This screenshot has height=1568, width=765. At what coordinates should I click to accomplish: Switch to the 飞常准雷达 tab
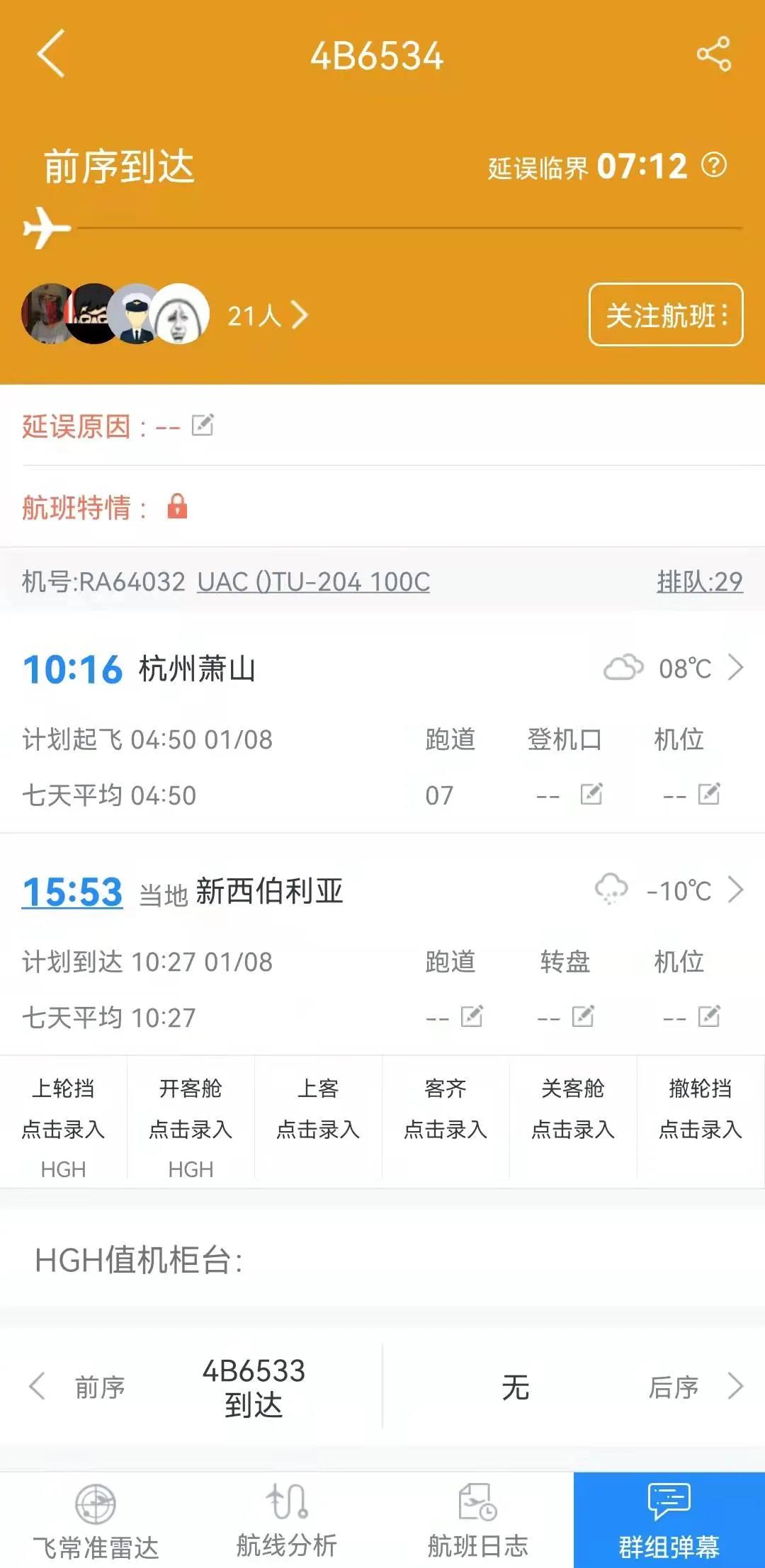[96, 1526]
